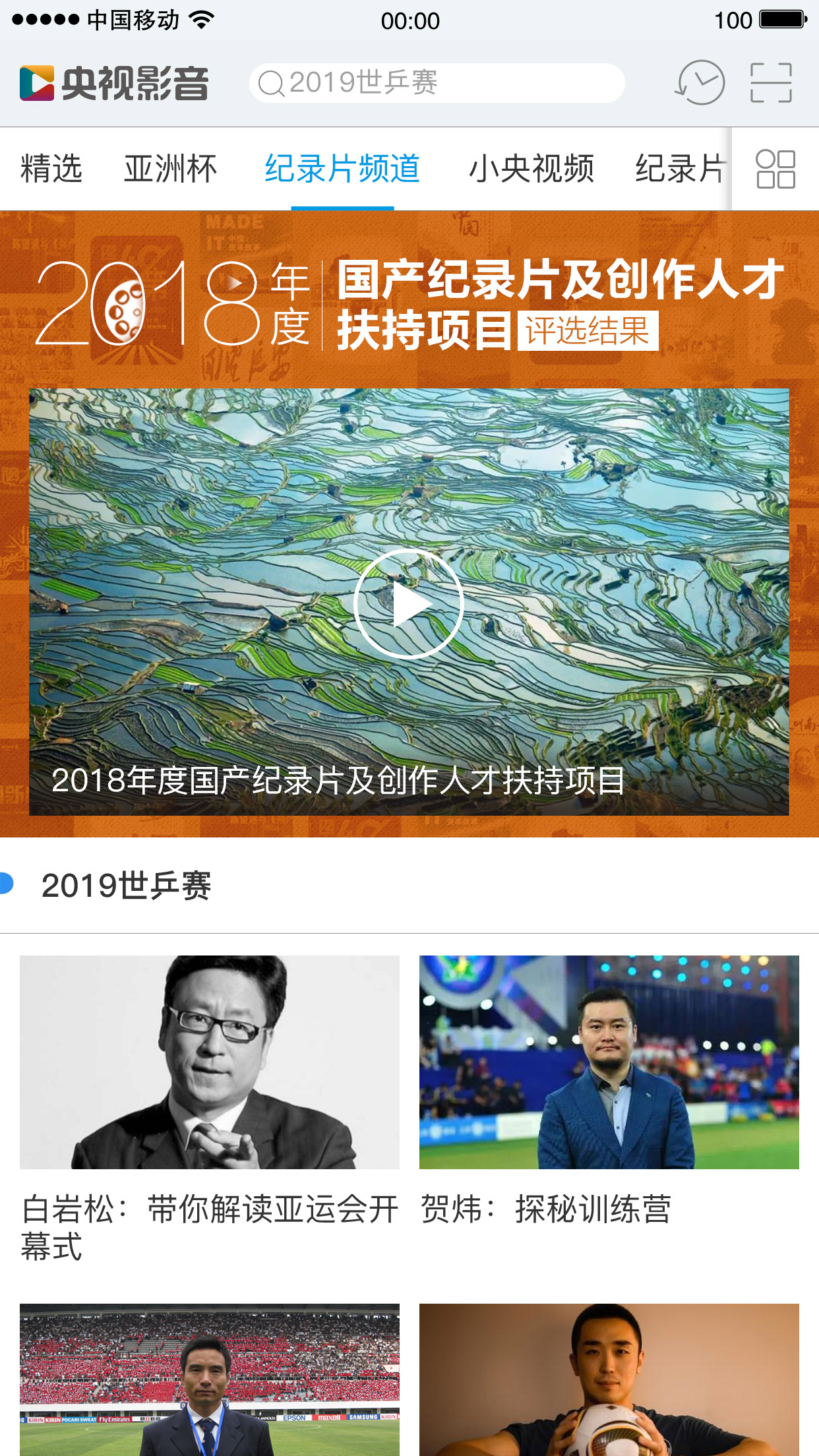This screenshot has width=819, height=1456.
Task: Switch to the 精选 tab
Action: 51,169
